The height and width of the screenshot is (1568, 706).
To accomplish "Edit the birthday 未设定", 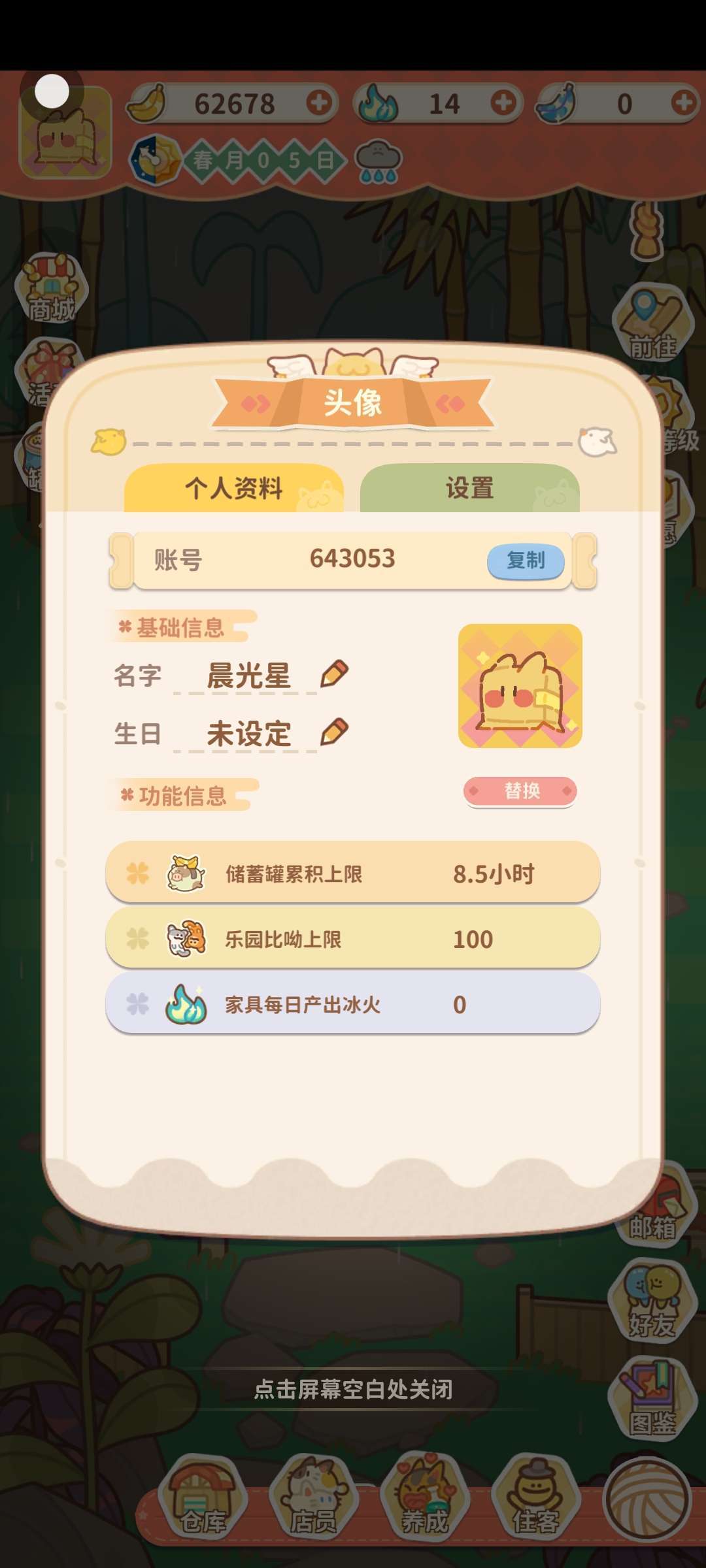I will (335, 732).
